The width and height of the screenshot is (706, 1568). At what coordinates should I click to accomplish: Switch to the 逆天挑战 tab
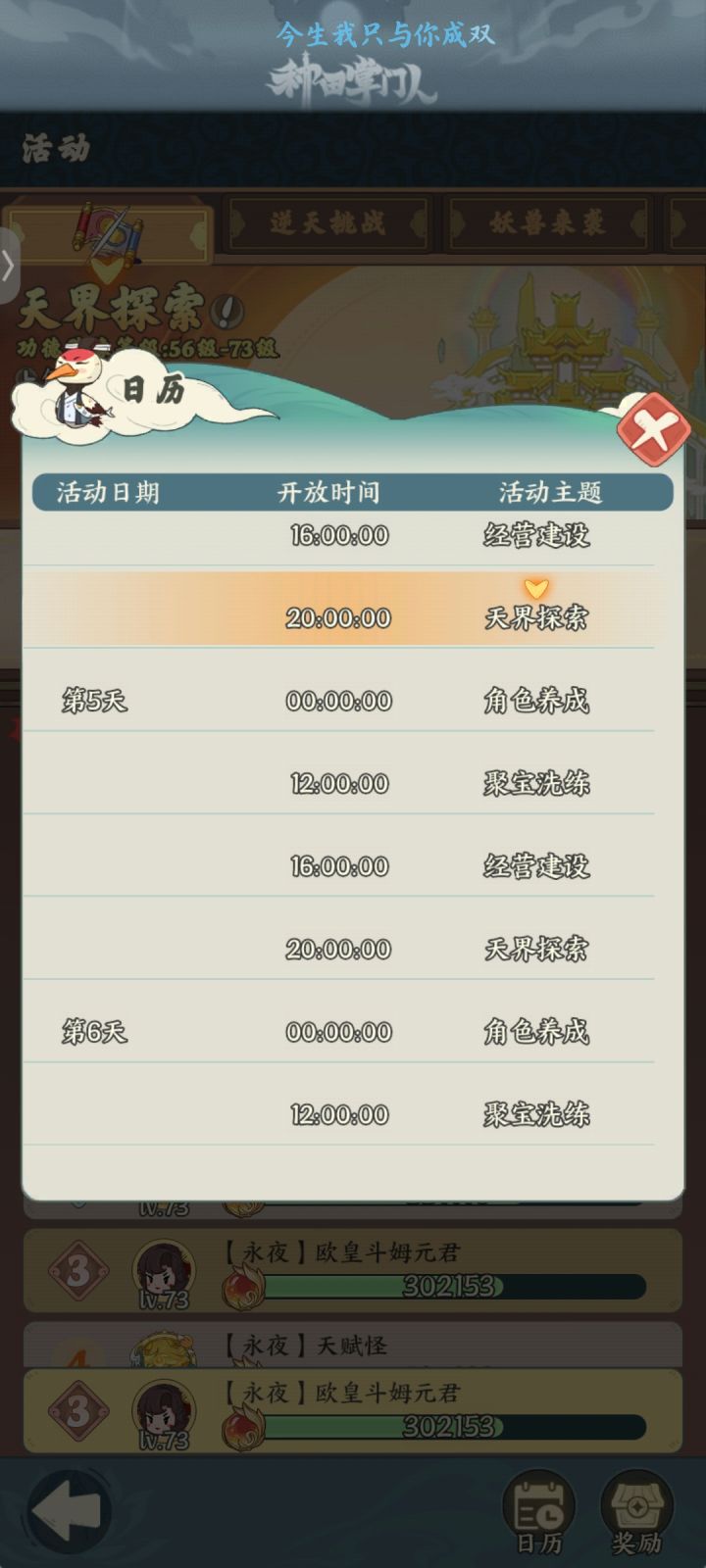[x=327, y=223]
